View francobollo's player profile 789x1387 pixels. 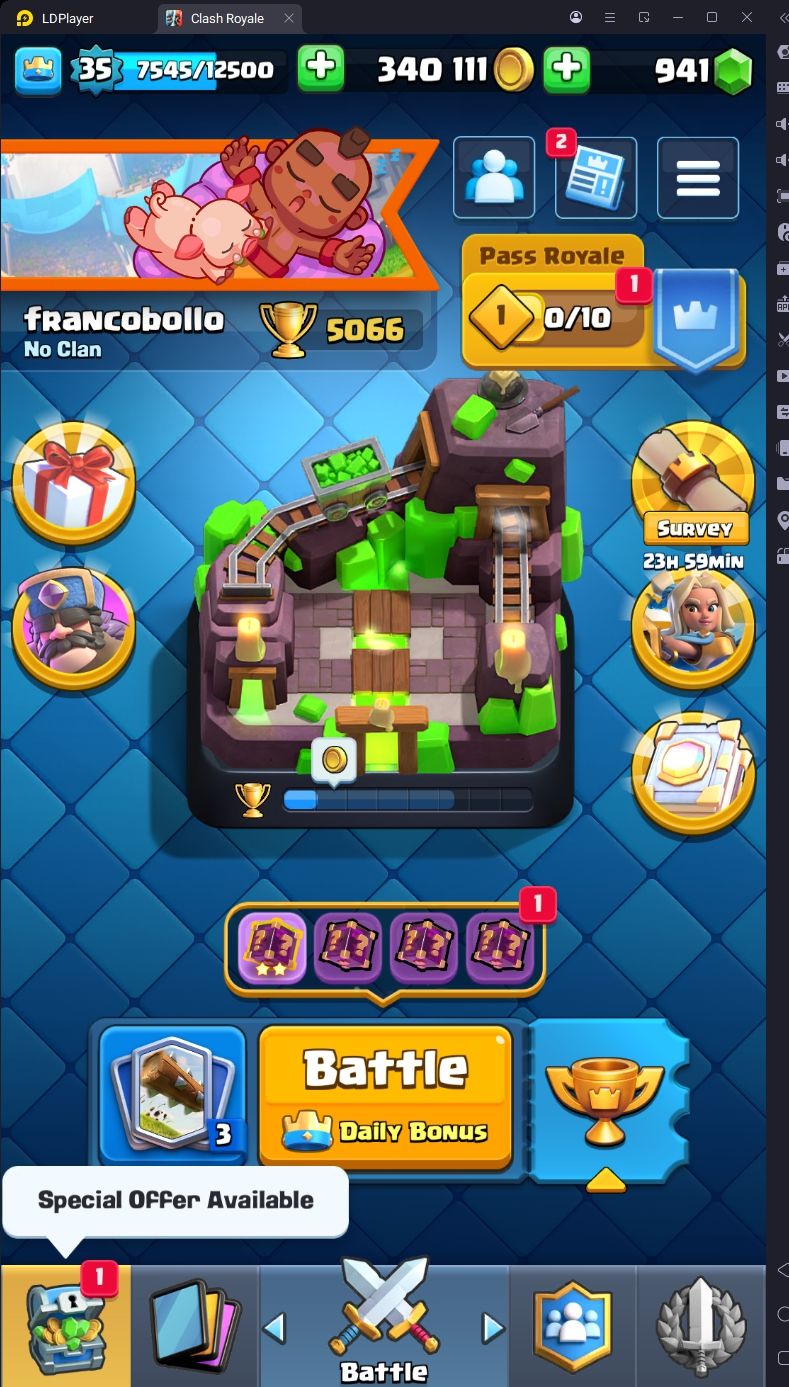tap(124, 320)
